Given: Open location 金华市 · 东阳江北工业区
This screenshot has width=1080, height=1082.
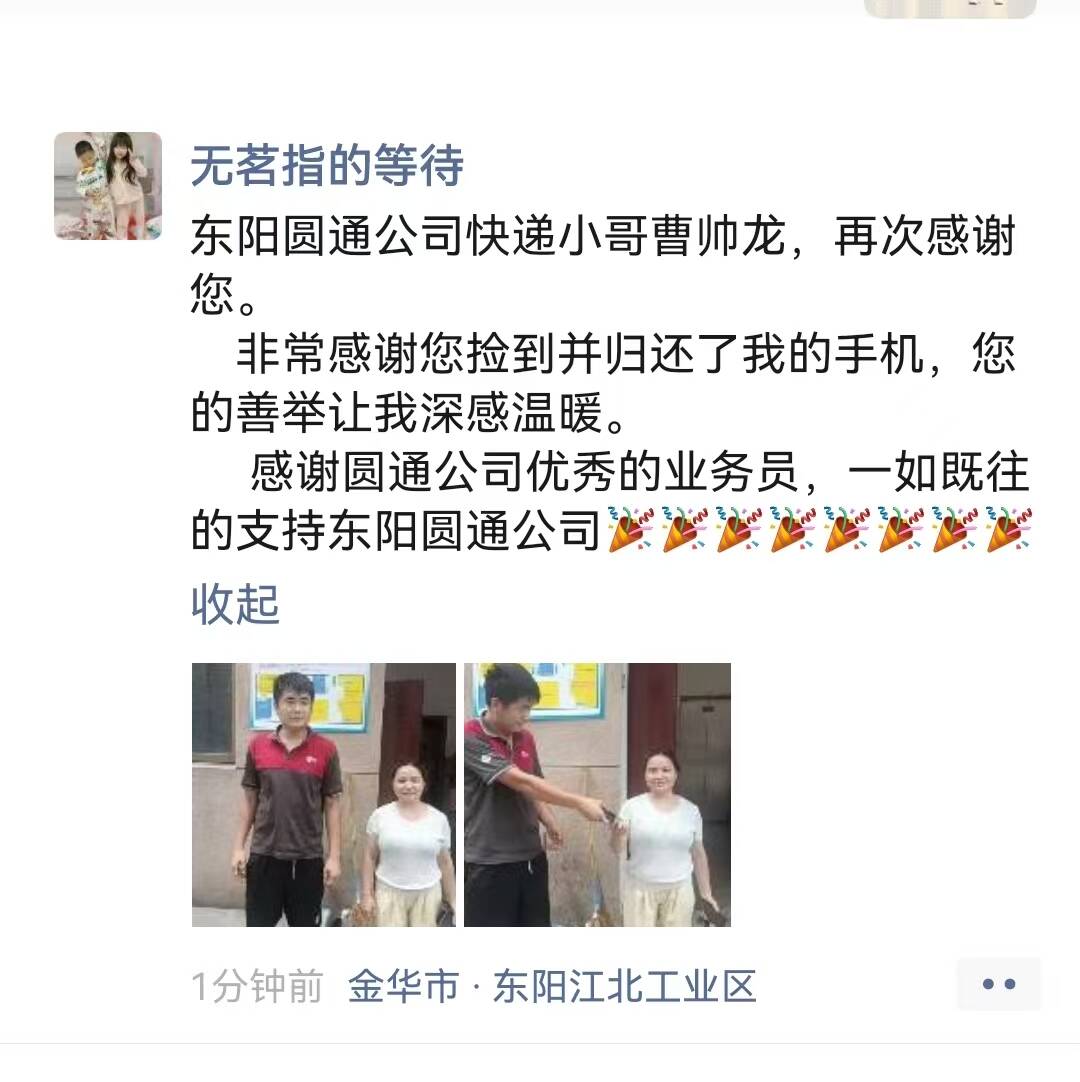Looking at the screenshot, I should (x=552, y=987).
